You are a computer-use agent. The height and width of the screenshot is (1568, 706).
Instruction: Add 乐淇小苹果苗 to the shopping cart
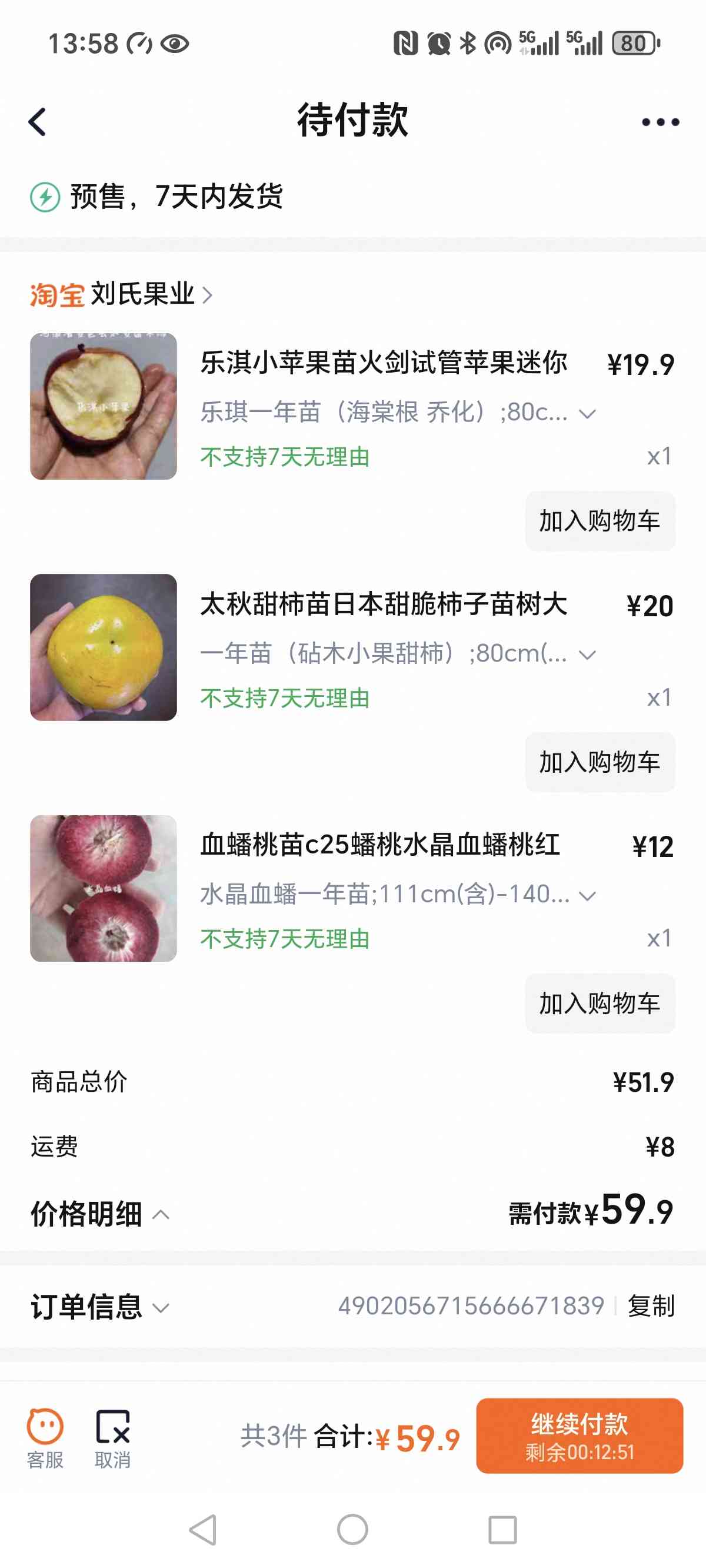coord(600,521)
